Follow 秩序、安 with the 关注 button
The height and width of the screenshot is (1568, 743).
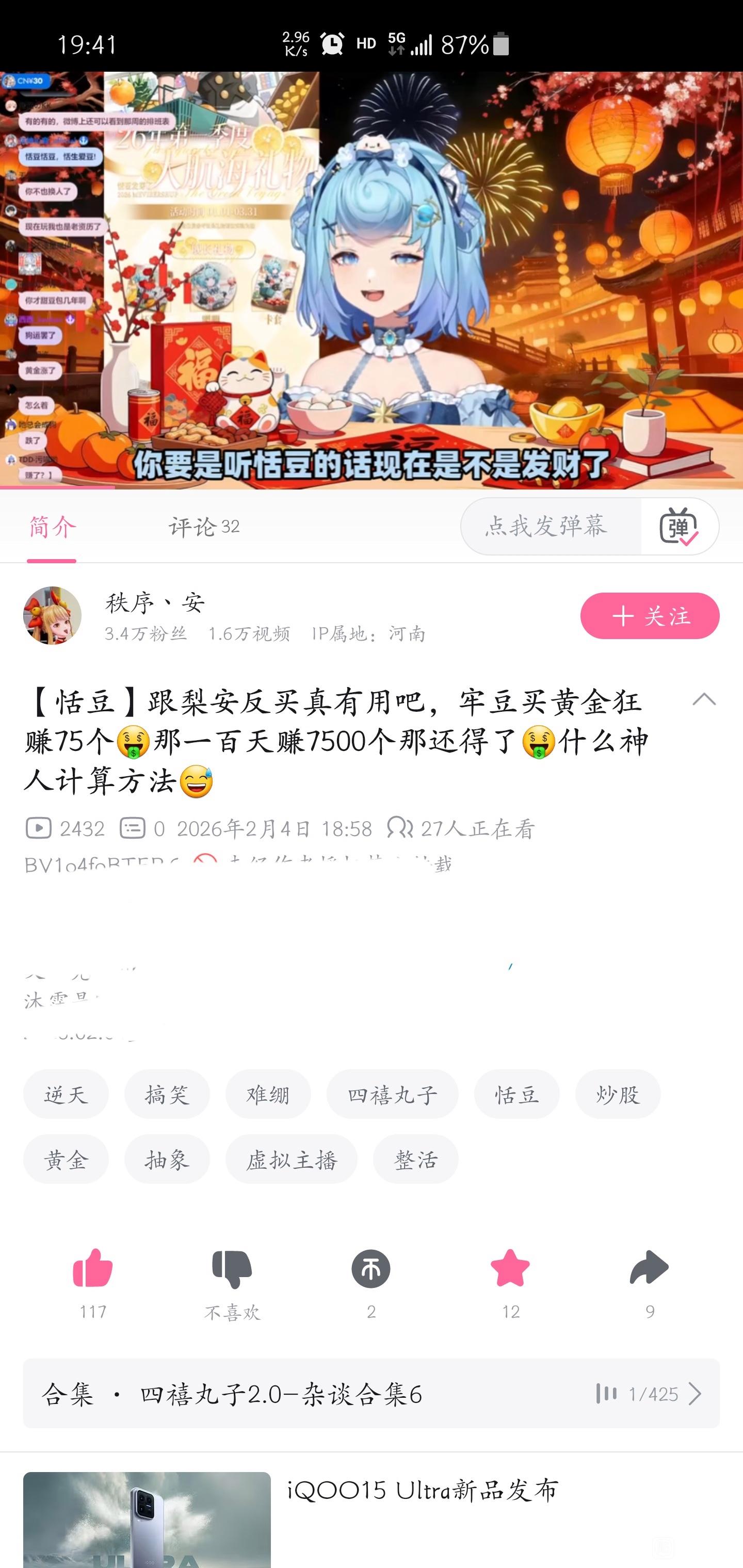650,615
